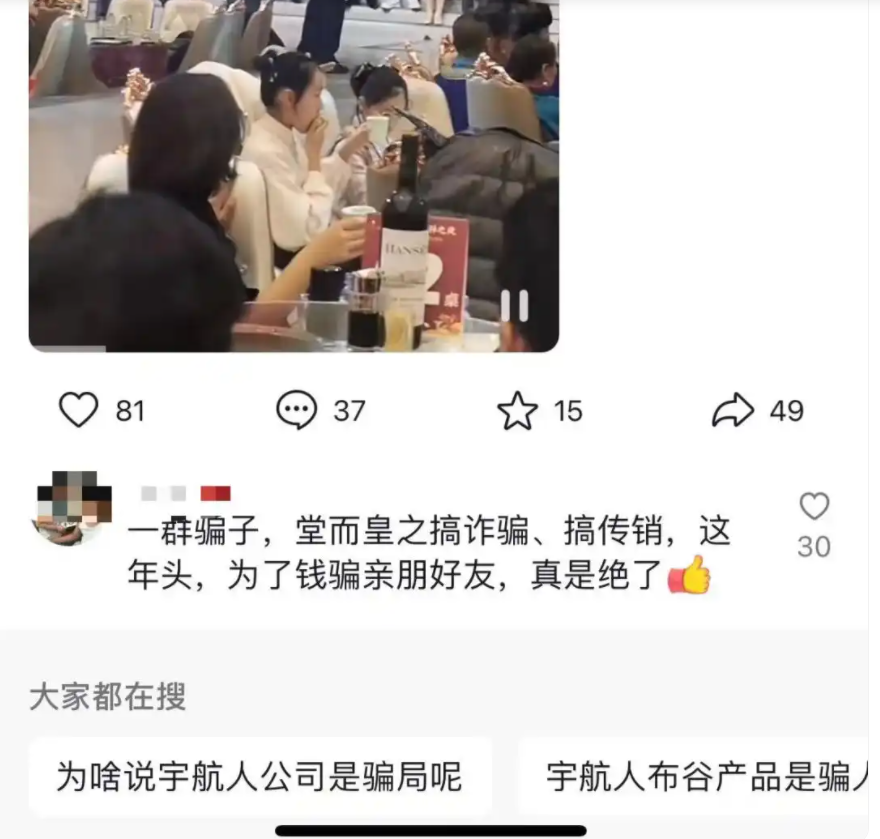880x839 pixels.
Task: Like the post with 81 likes
Action: [79, 410]
